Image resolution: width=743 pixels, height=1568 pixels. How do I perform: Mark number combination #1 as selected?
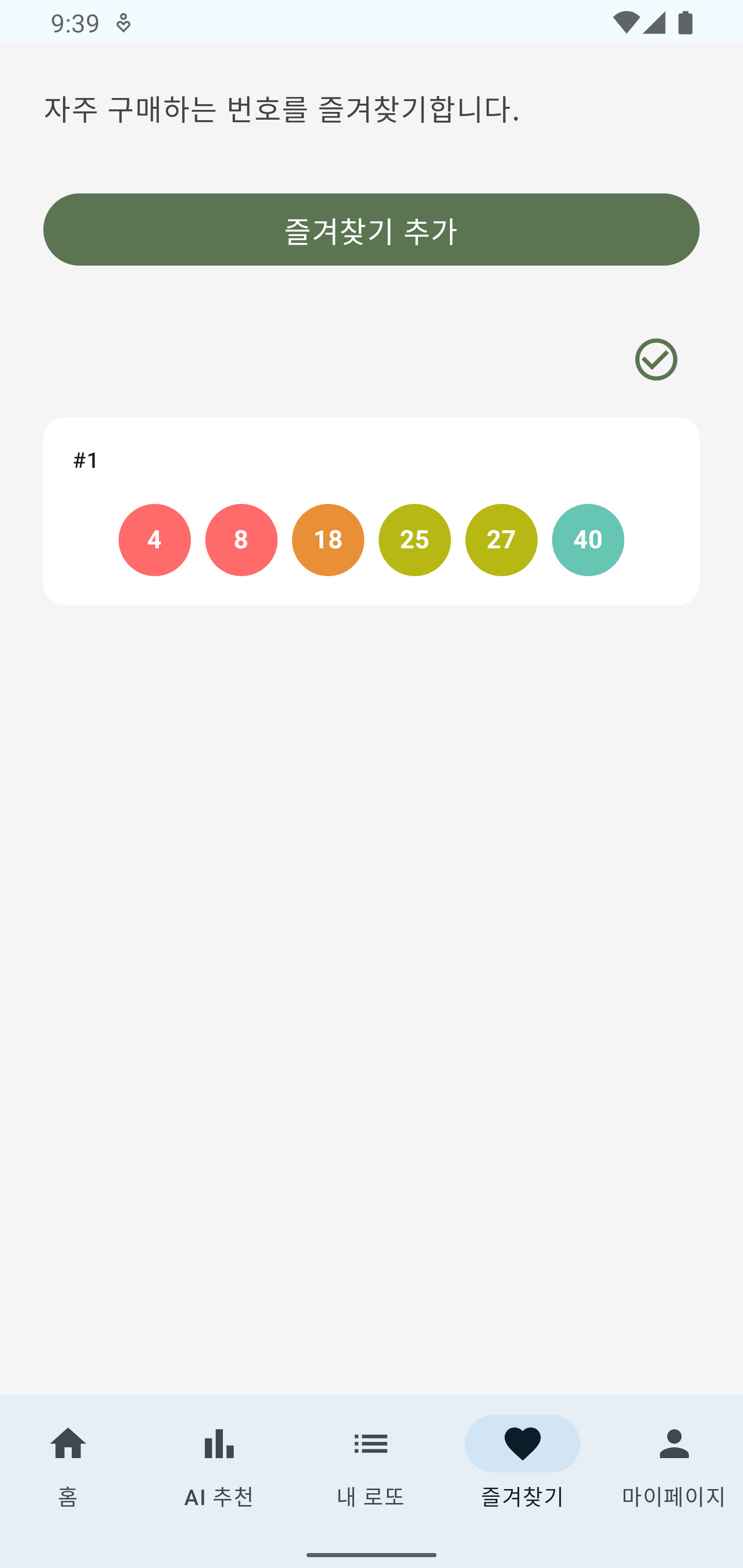click(372, 510)
